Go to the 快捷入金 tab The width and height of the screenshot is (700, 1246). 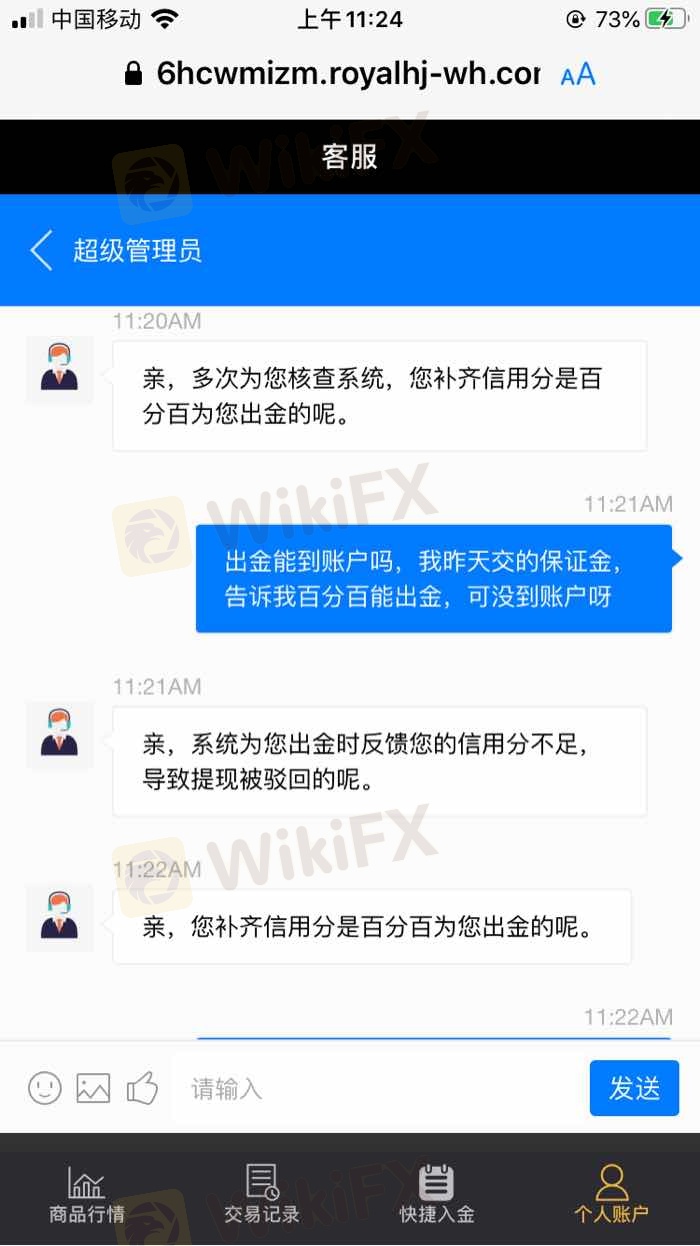click(437, 1194)
